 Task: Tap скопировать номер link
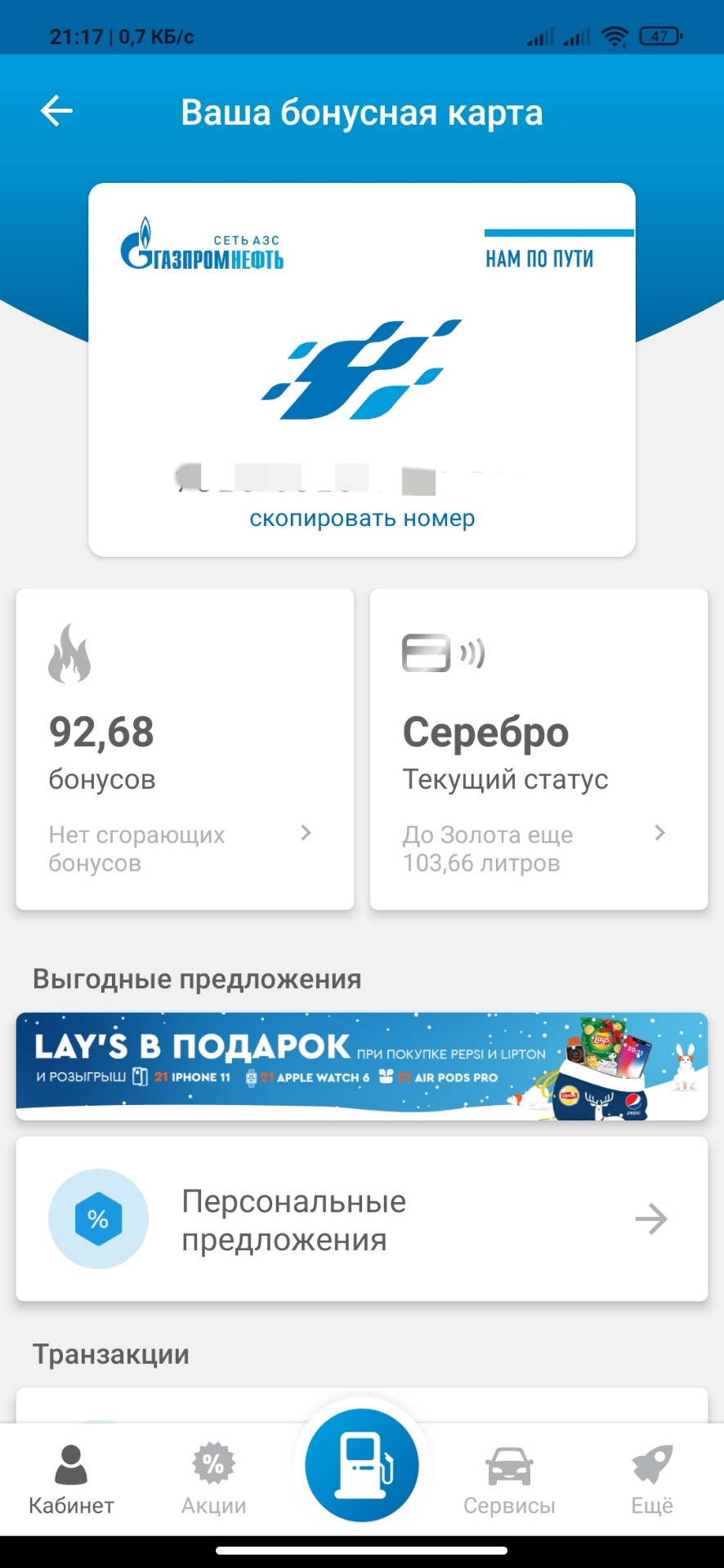(362, 517)
